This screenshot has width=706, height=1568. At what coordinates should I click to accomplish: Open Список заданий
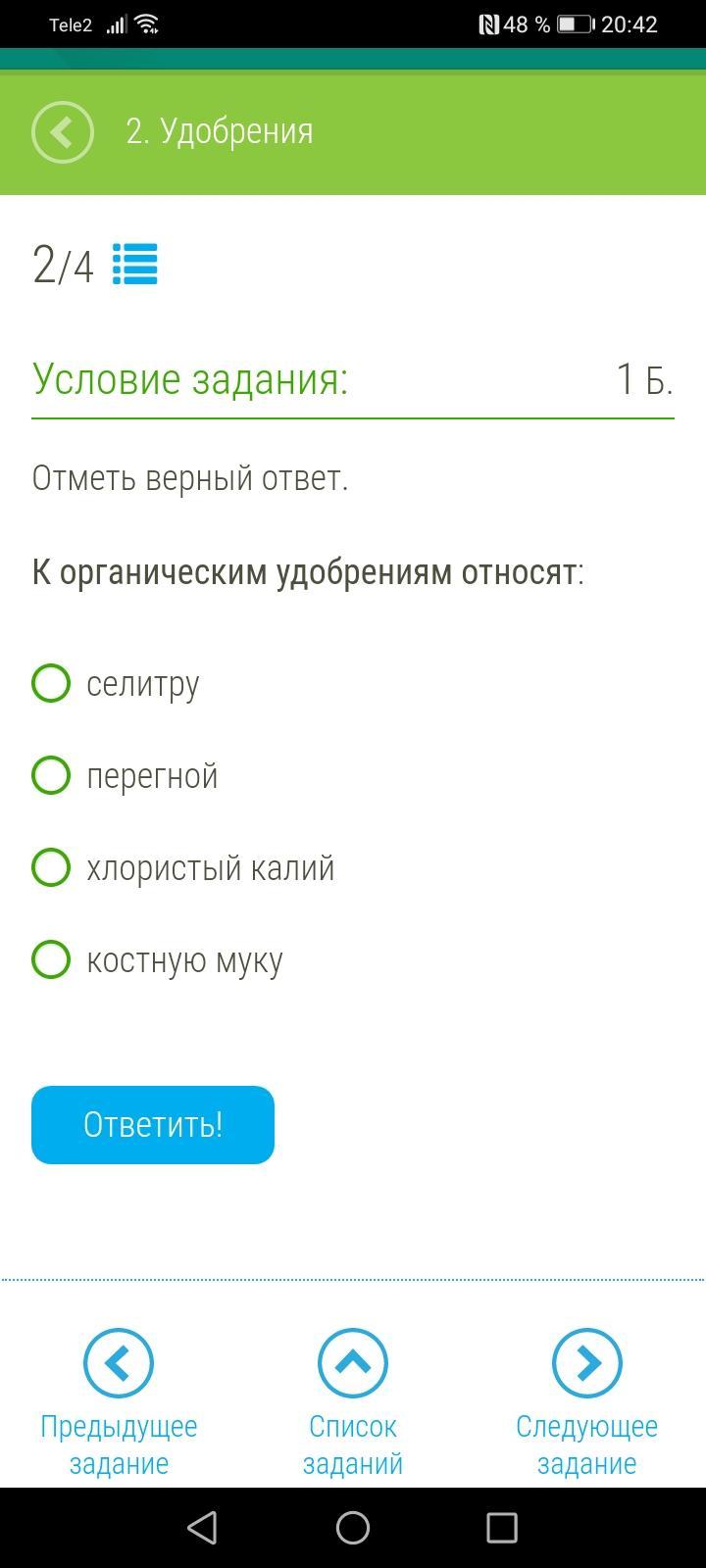(353, 1402)
